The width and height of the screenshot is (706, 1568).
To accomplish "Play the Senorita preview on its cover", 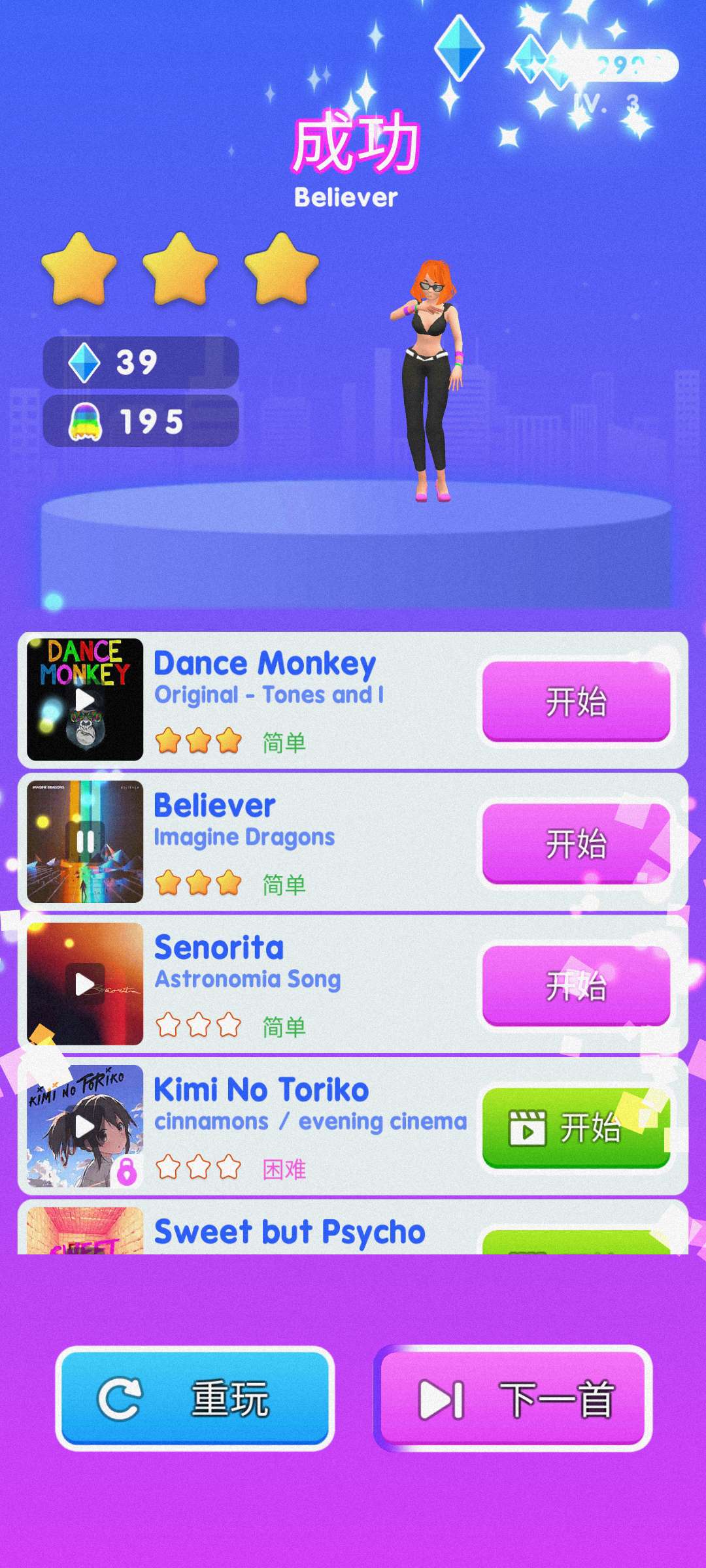I will click(x=85, y=983).
